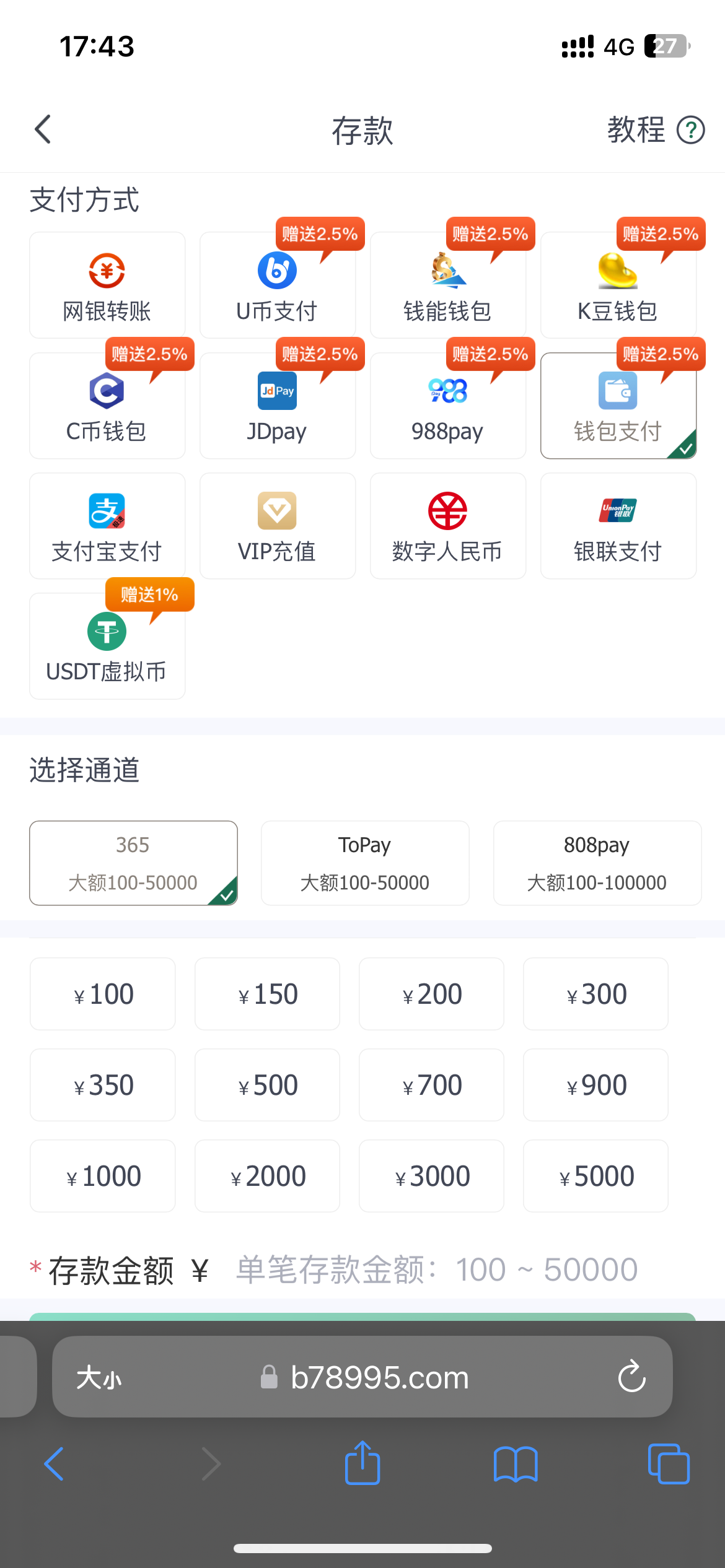Choose U币支付 payment method

277,285
